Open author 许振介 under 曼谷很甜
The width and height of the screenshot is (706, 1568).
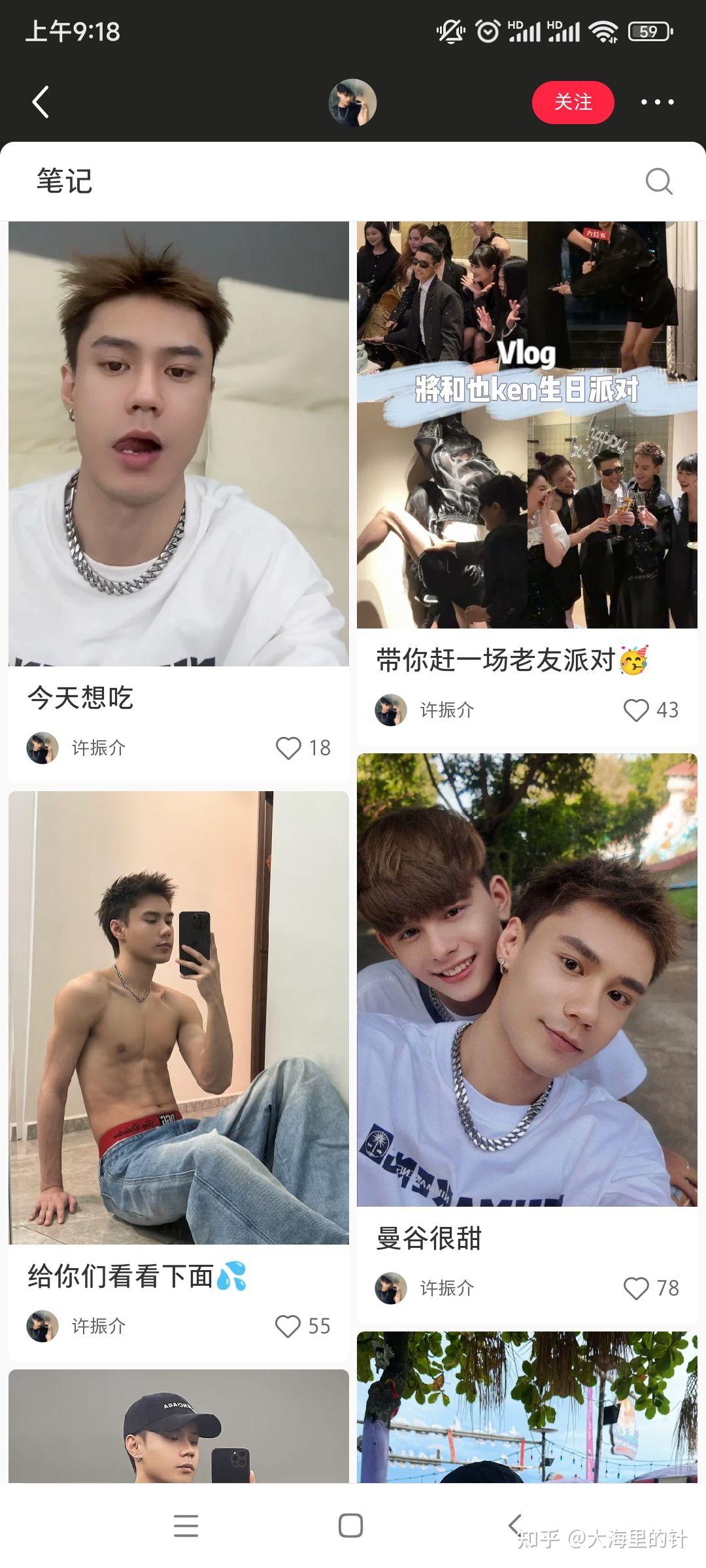click(446, 1288)
